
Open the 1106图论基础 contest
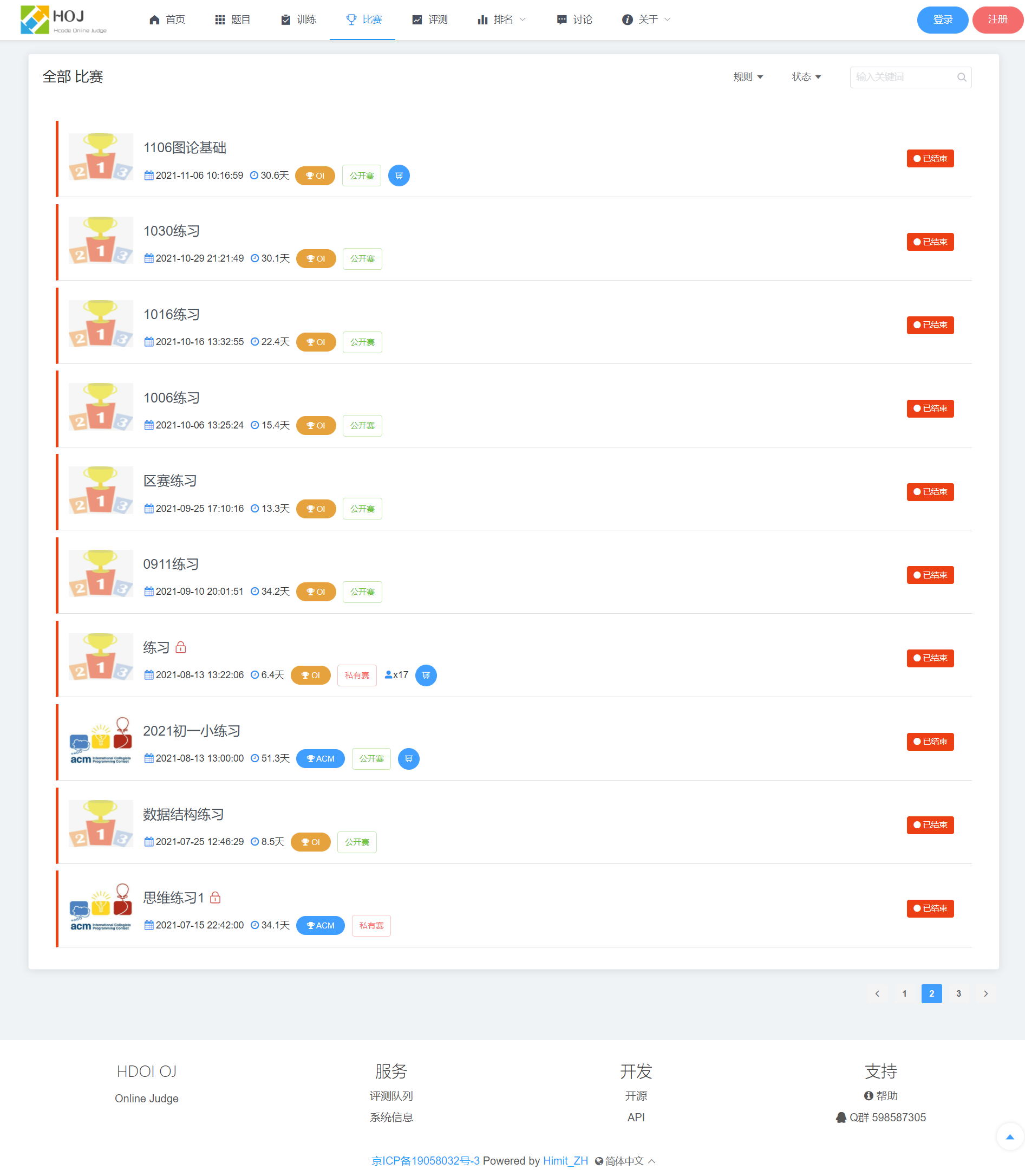pos(185,148)
